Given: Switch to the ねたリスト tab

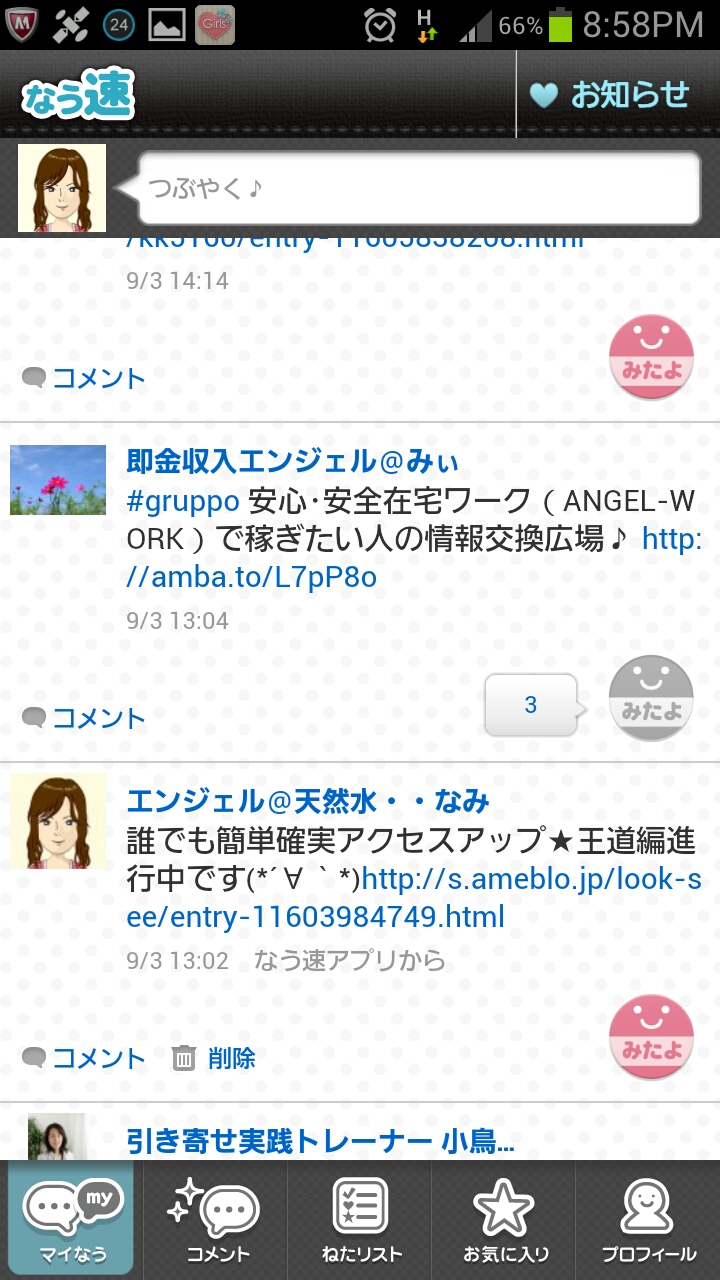Looking at the screenshot, I should [x=360, y=1218].
